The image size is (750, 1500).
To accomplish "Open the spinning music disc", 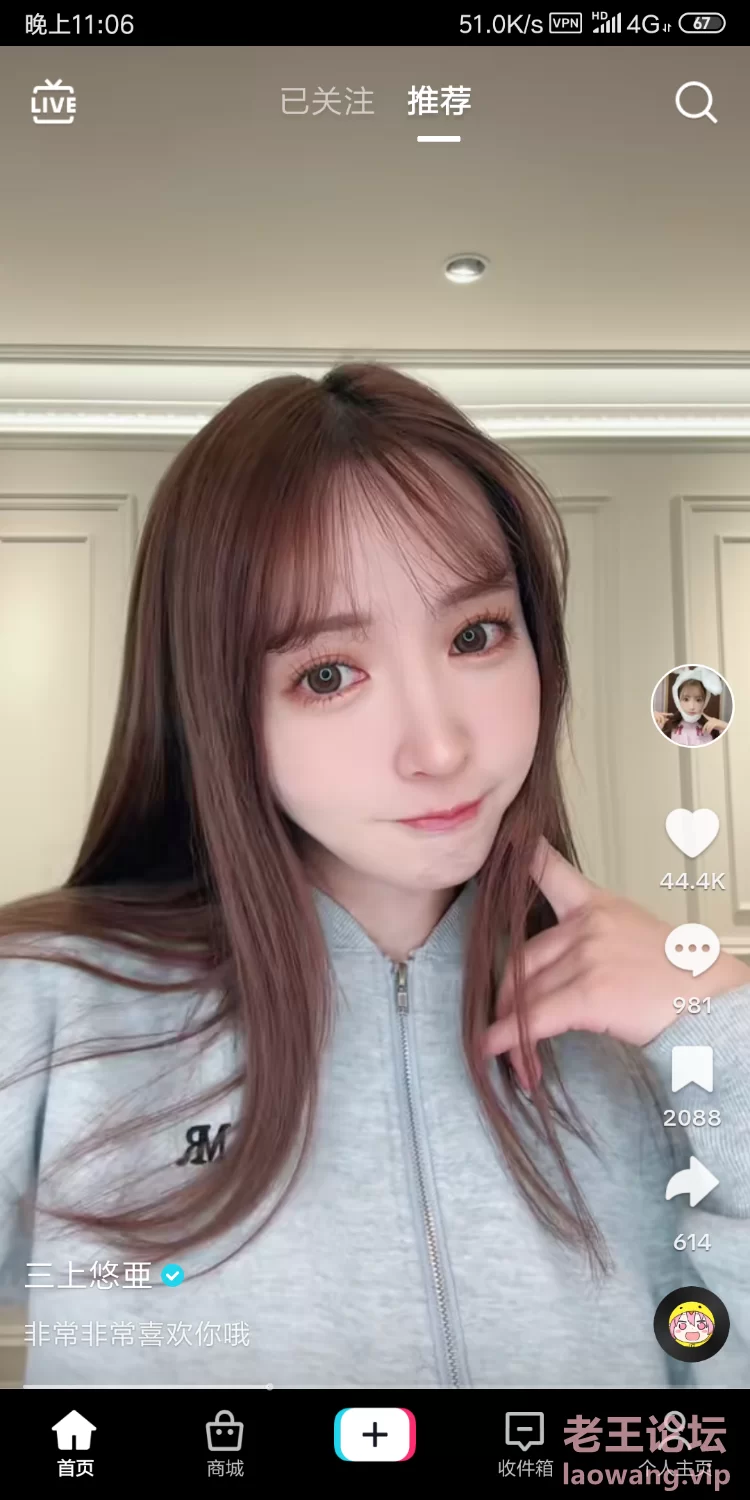I will [x=692, y=1324].
